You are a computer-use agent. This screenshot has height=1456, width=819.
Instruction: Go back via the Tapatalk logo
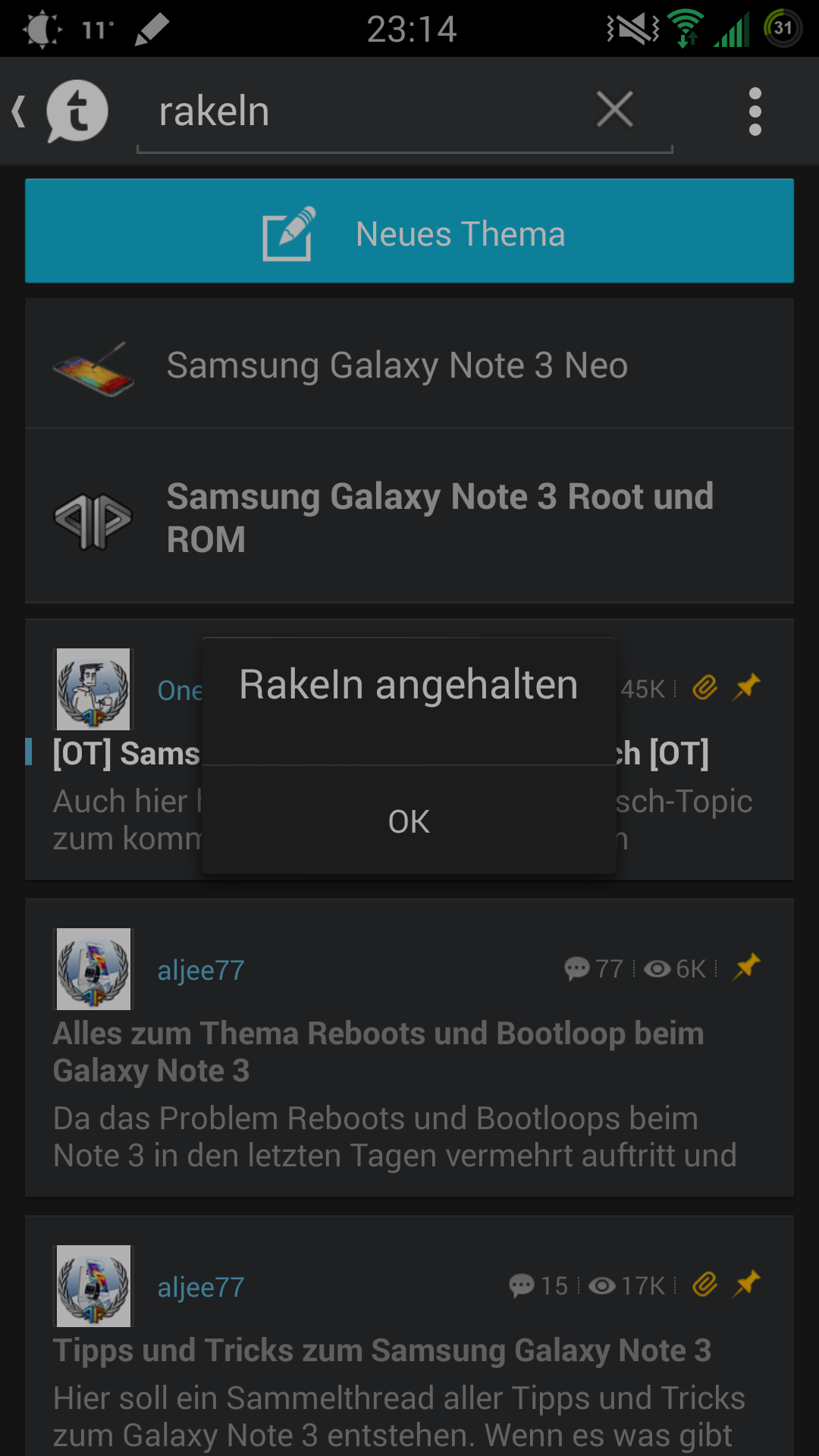61,111
